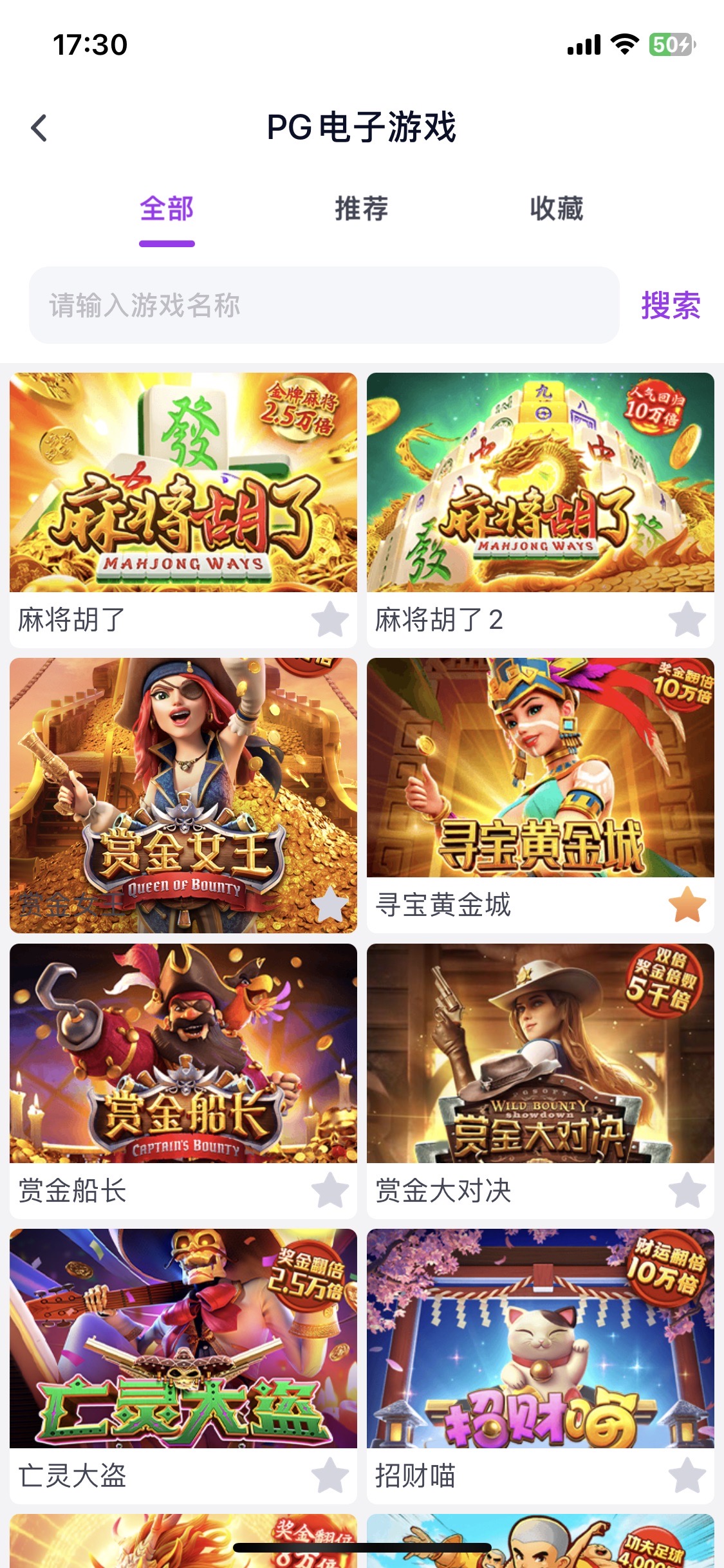Switch to the 收藏 tab
This screenshot has height=1568, width=724.
(x=556, y=209)
